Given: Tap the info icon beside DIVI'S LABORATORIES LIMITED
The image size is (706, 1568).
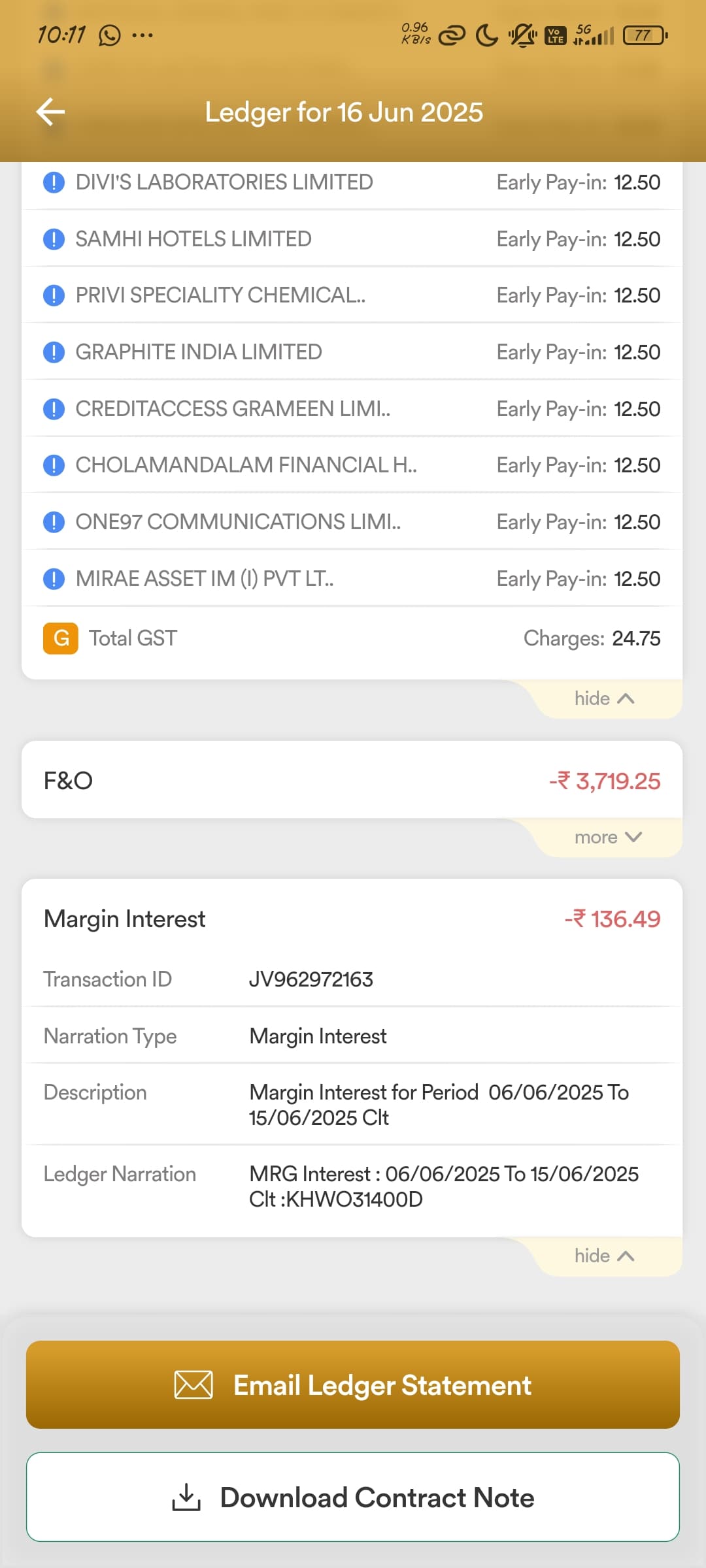Looking at the screenshot, I should [54, 182].
